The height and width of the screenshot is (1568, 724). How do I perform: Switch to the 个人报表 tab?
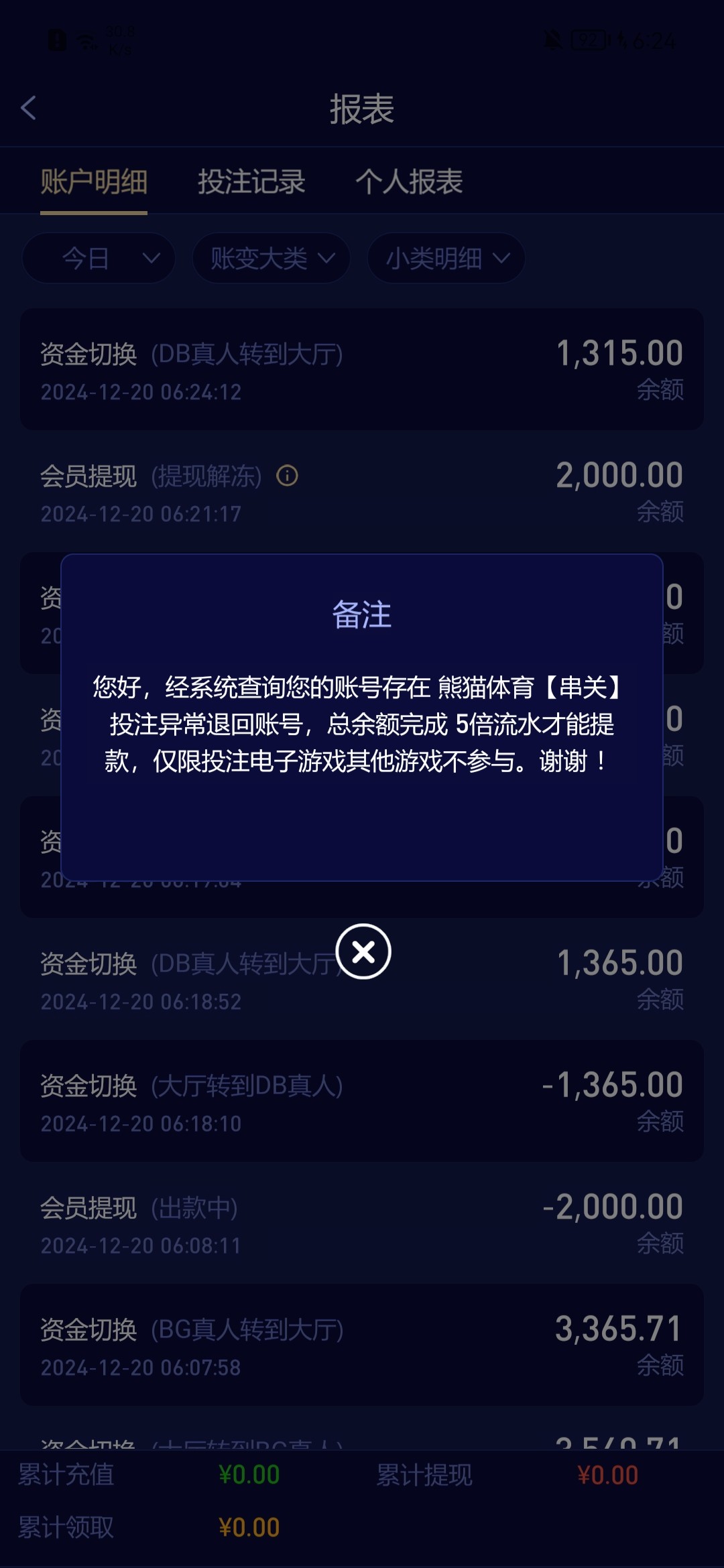(x=409, y=182)
